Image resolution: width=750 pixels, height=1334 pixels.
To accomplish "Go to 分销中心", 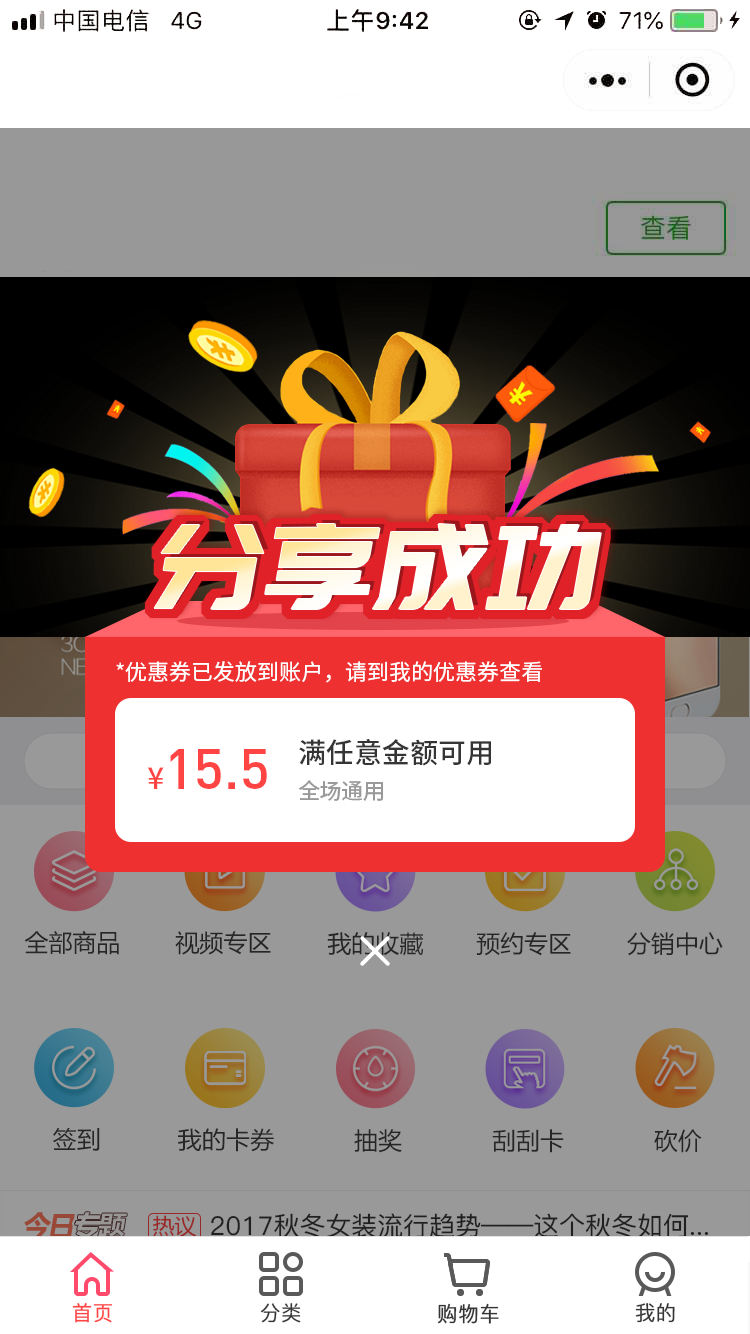I will click(x=675, y=900).
